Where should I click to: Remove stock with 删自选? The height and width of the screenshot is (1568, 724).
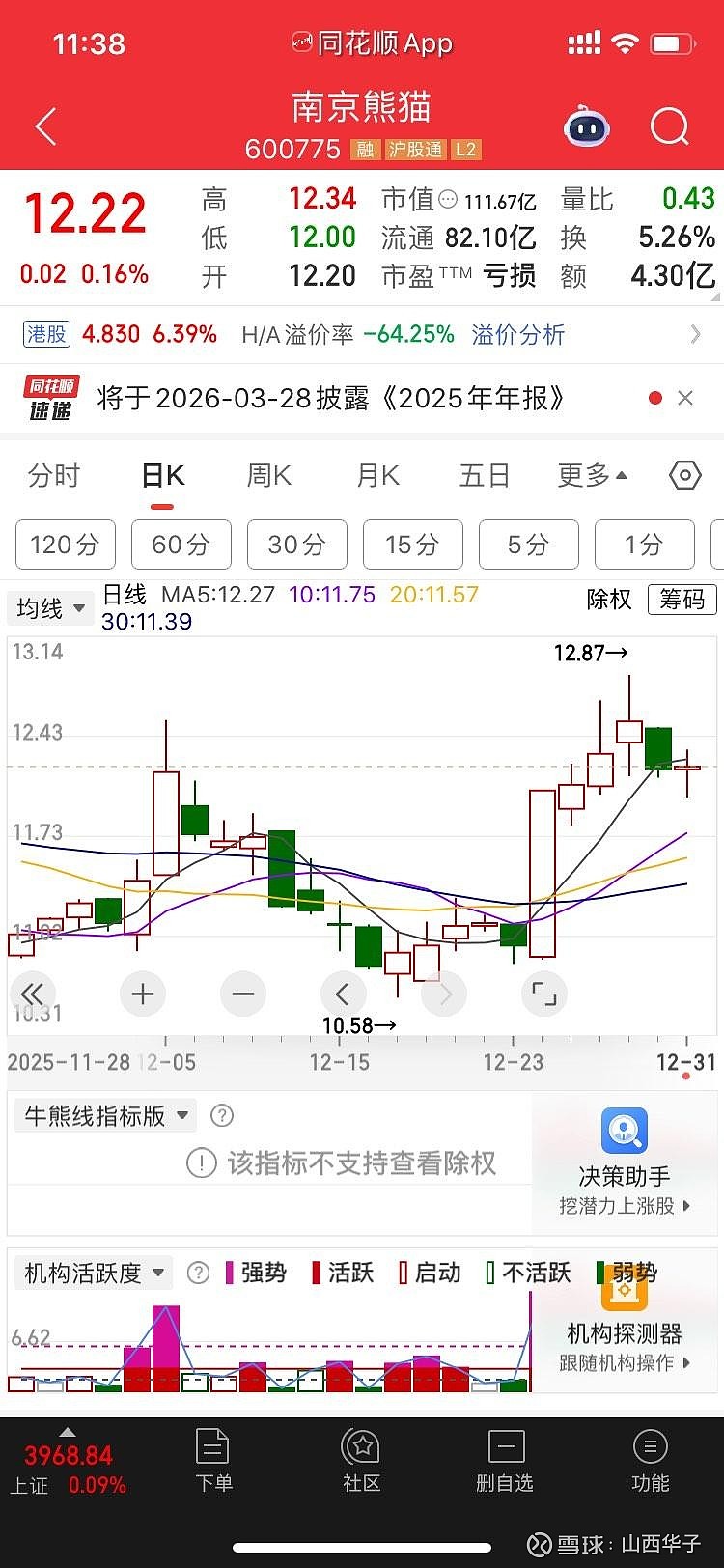[x=505, y=1461]
